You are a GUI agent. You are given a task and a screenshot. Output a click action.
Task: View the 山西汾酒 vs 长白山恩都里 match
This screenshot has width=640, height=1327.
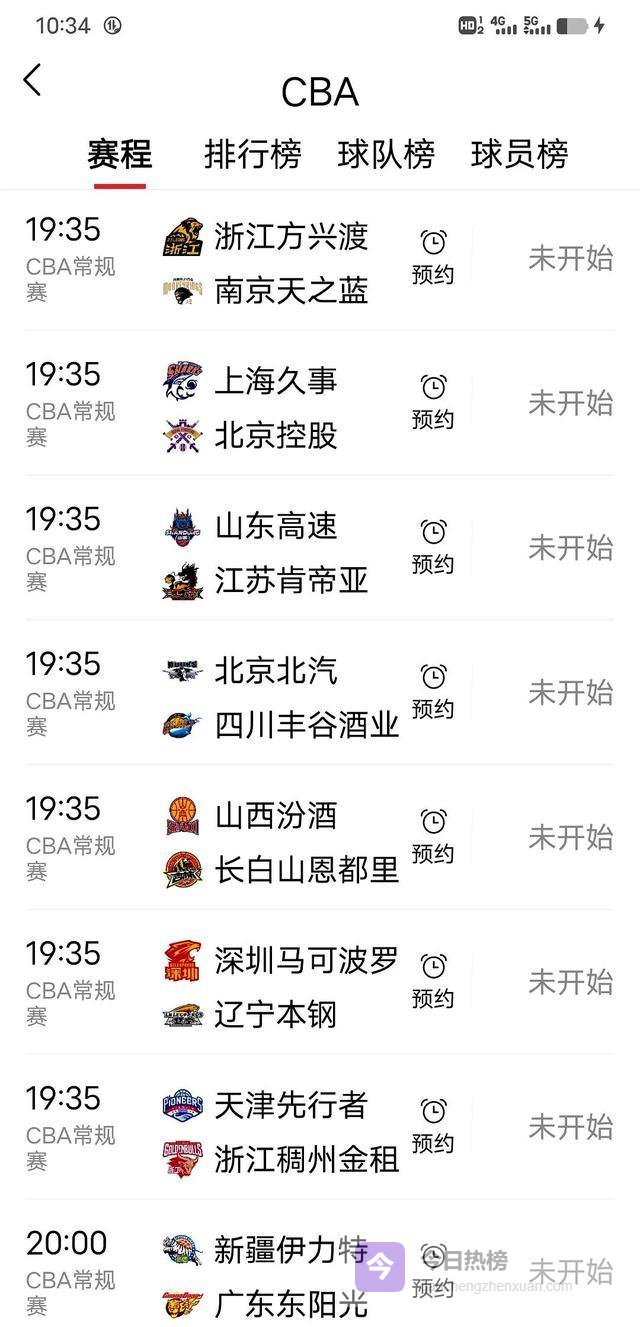point(300,843)
